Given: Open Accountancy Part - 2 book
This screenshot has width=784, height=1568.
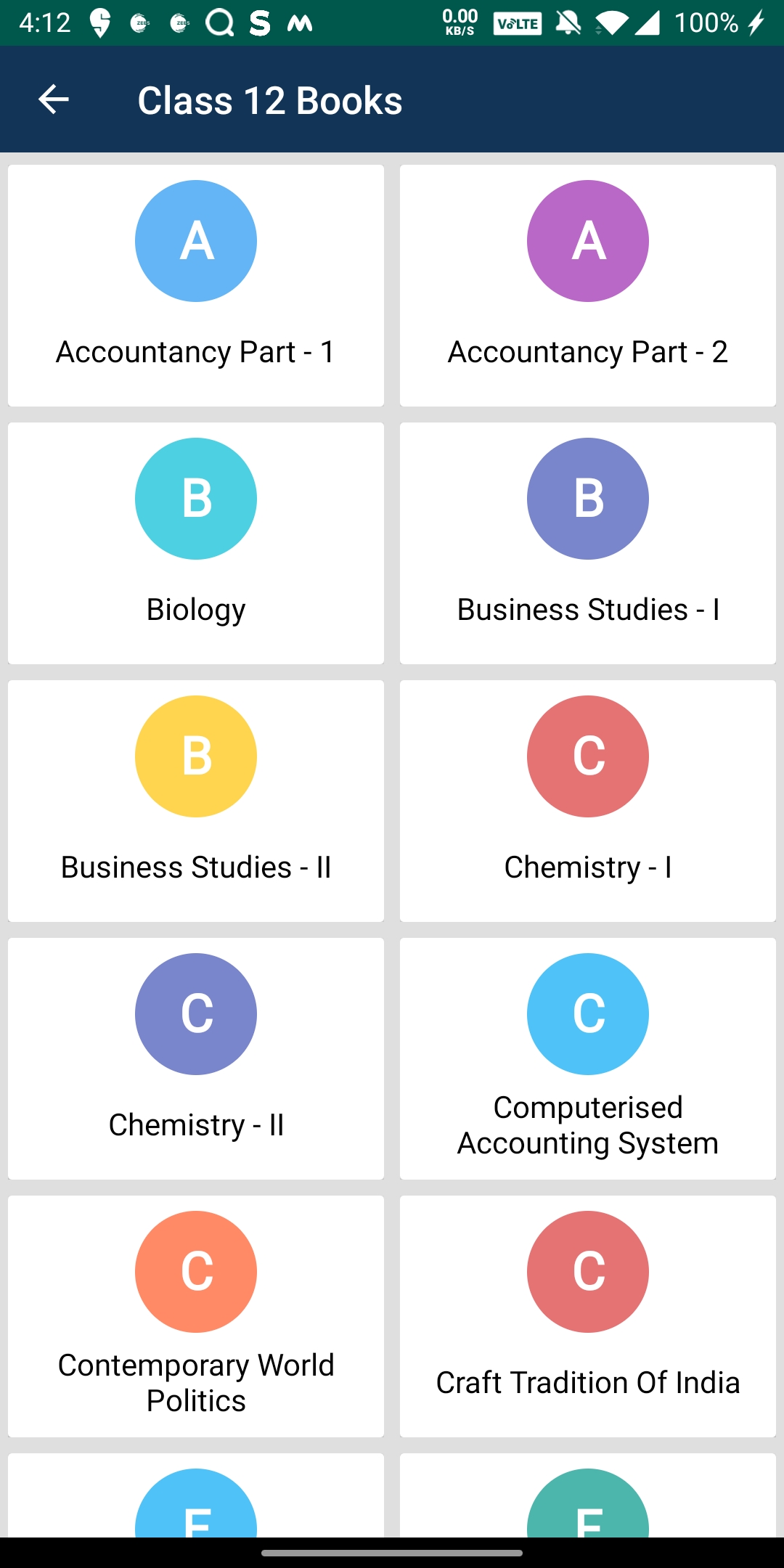Looking at the screenshot, I should click(x=588, y=285).
